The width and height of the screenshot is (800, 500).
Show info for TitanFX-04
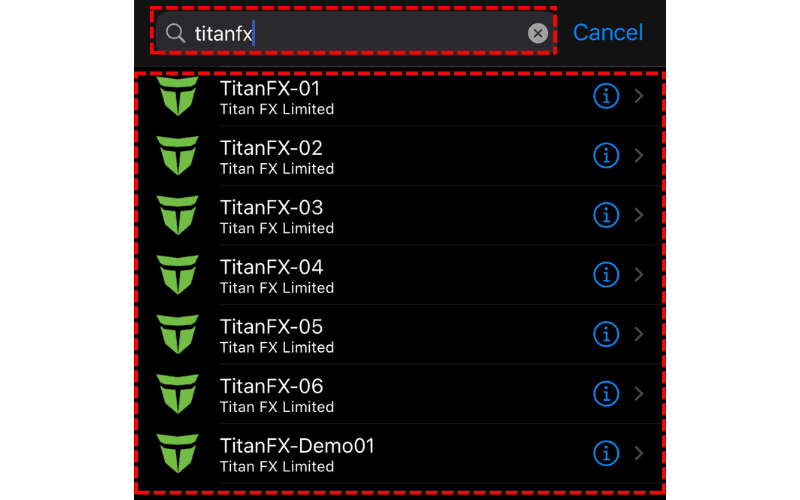tap(605, 275)
